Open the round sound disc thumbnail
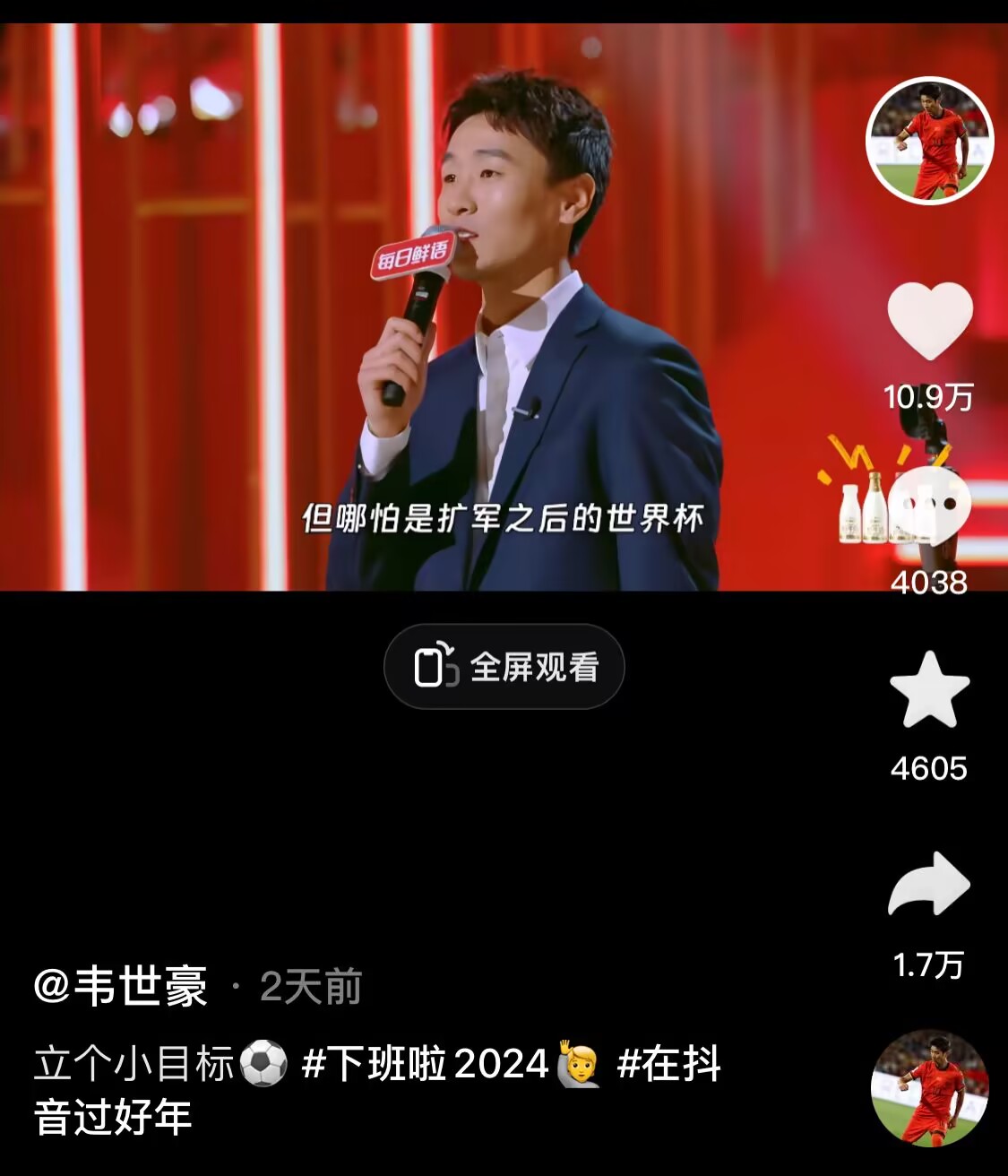The width and height of the screenshot is (1008, 1176). coord(929,1087)
